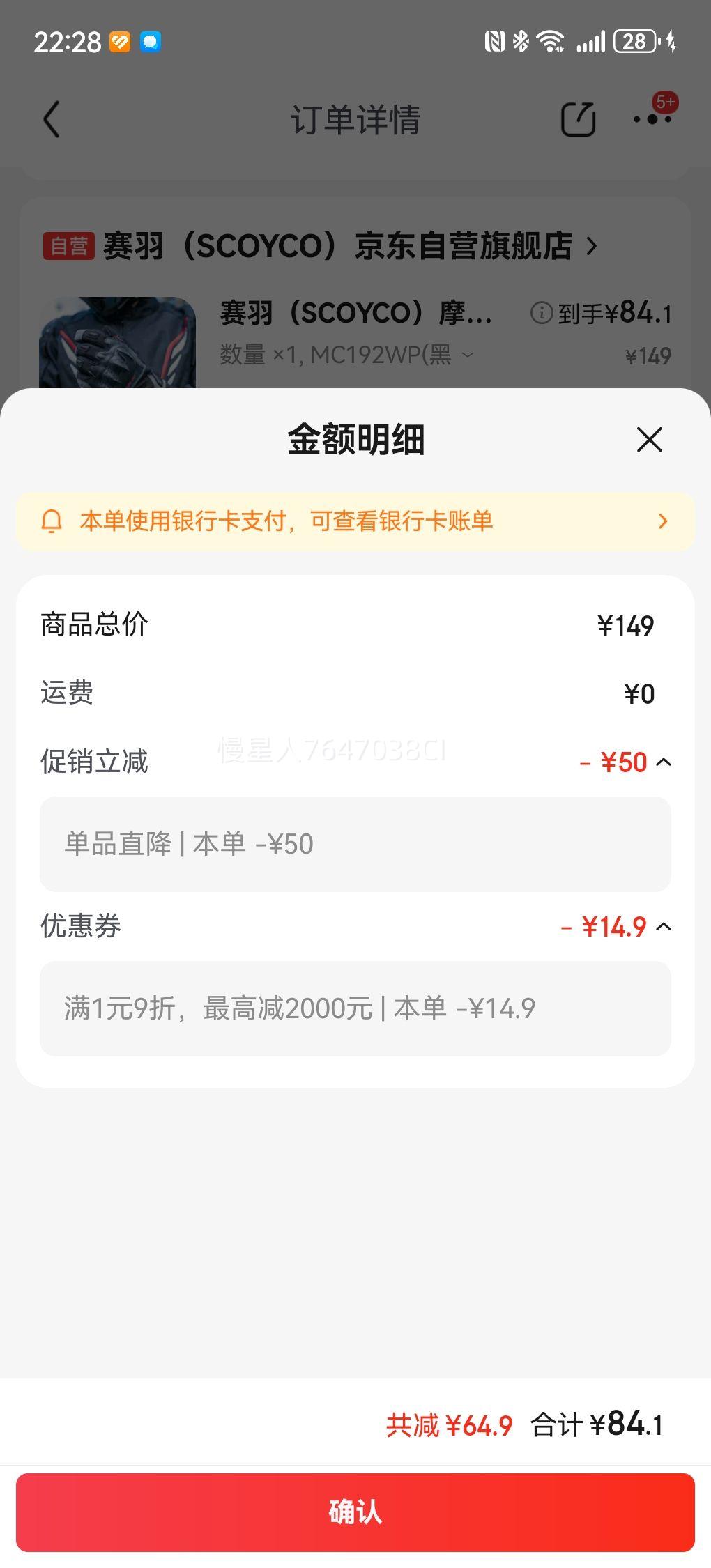Viewport: 711px width, 1568px height.
Task: Tap the red 确认 button
Action: pyautogui.click(x=355, y=1512)
